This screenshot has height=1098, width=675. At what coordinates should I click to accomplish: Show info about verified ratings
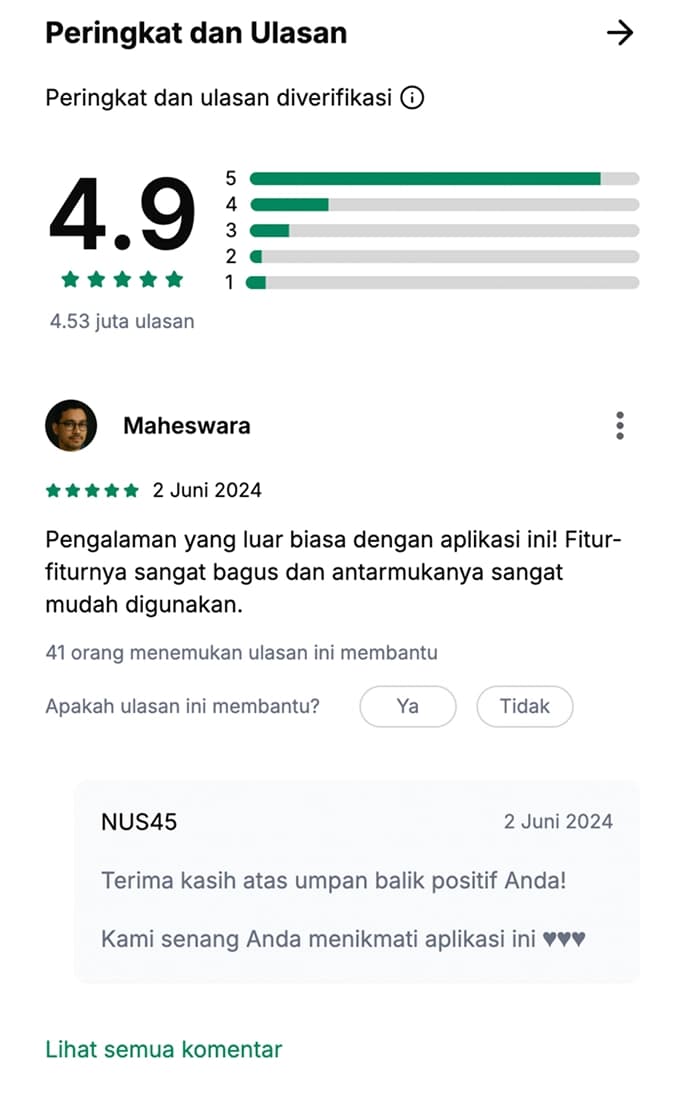(412, 98)
